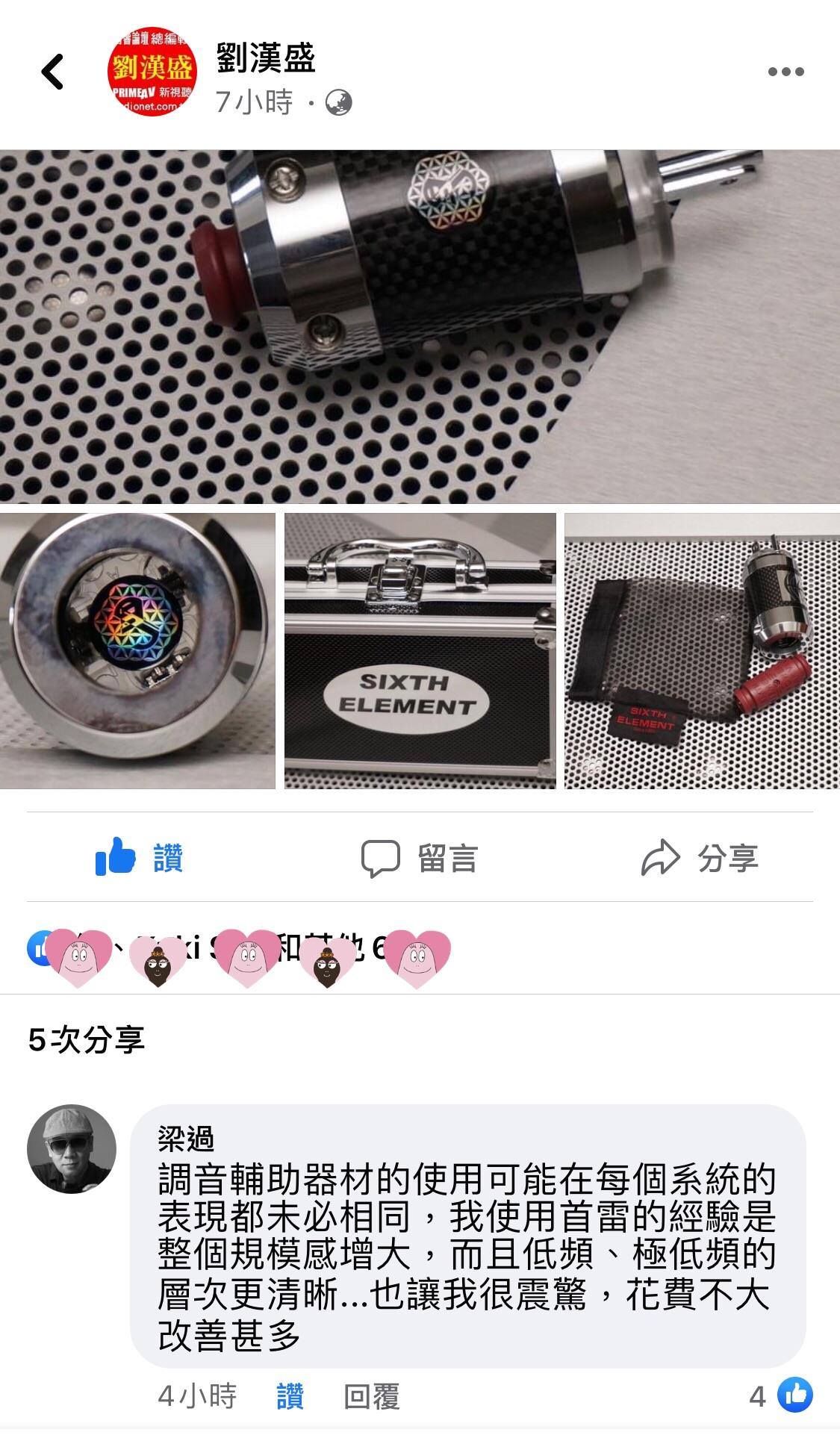Screen dimensions: 840x1441
Task: Open the mesh pouch and plug photo
Action: pyautogui.click(x=702, y=650)
